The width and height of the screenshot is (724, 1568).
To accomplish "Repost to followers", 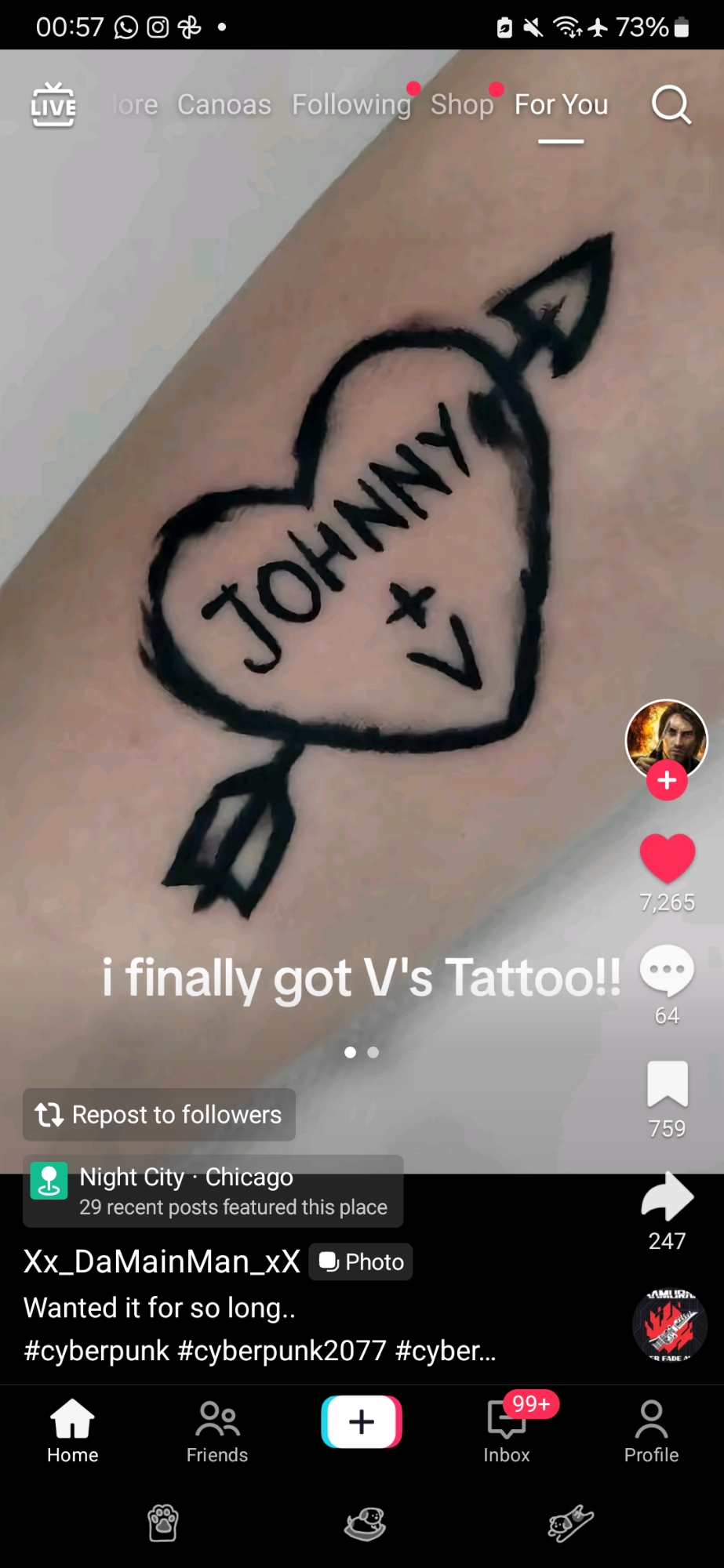I will point(159,1114).
